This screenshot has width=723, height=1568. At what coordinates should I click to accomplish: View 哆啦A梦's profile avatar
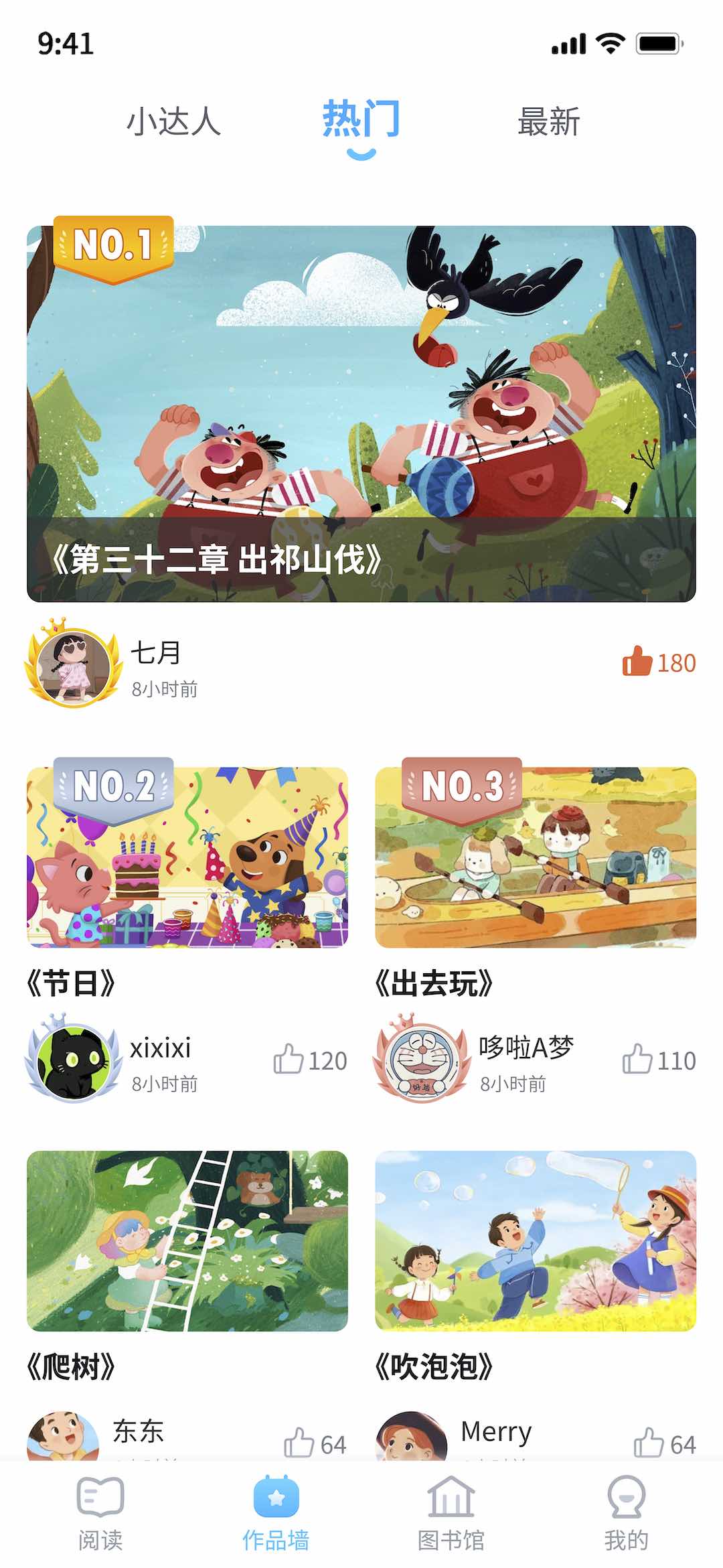click(x=422, y=1061)
